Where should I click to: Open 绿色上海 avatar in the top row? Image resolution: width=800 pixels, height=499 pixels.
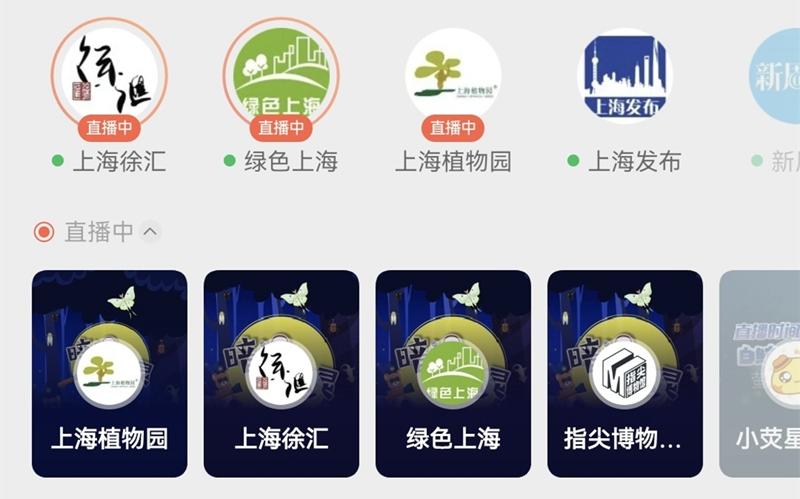(x=281, y=76)
